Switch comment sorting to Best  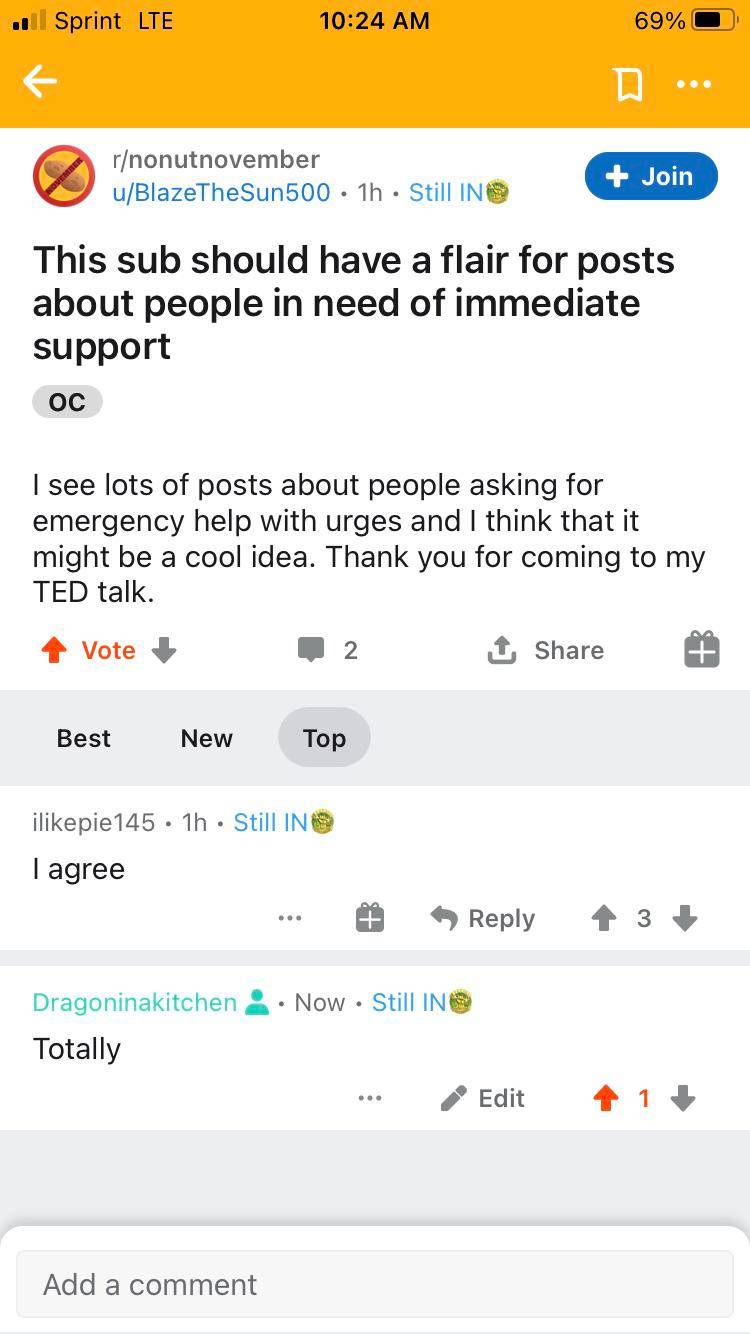[83, 738]
